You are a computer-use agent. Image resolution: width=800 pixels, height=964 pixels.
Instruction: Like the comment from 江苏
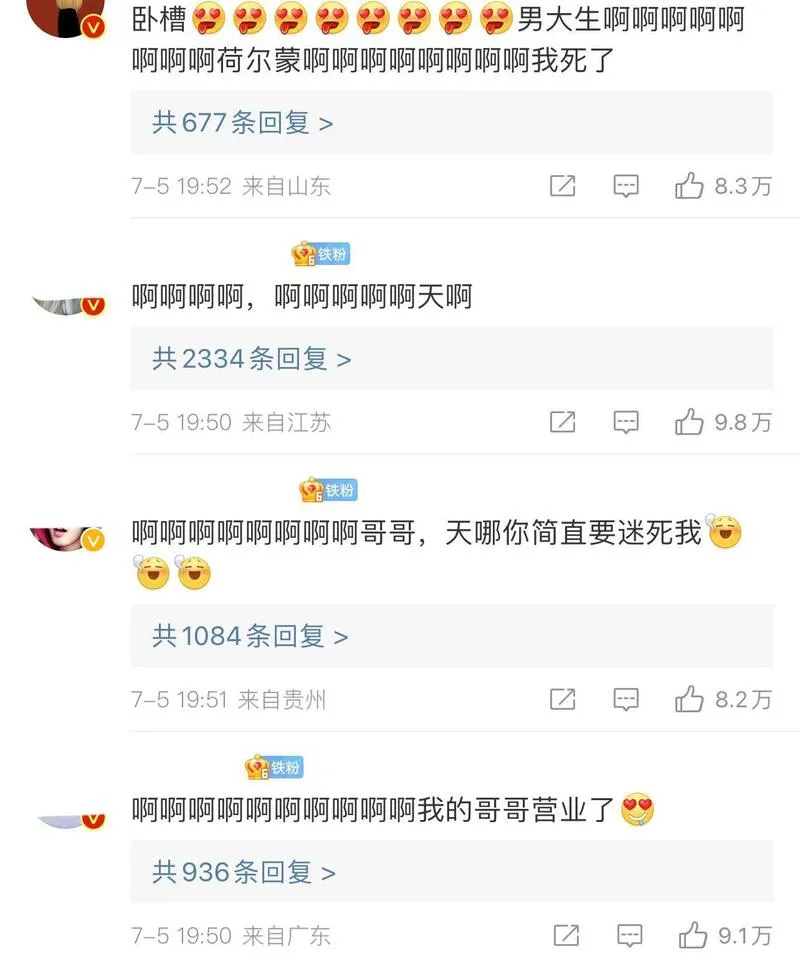(x=690, y=423)
